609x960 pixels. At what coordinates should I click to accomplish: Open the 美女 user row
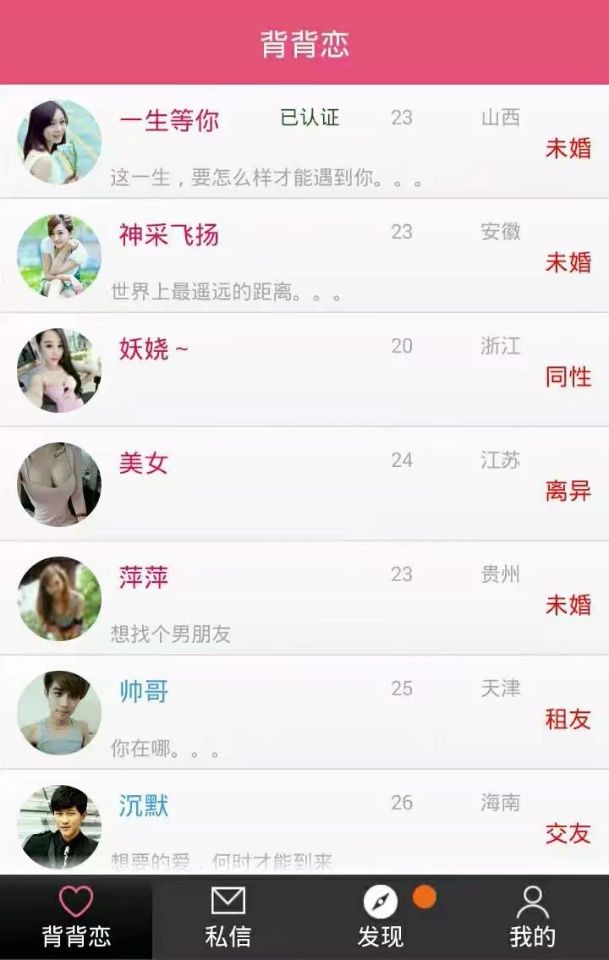[304, 484]
